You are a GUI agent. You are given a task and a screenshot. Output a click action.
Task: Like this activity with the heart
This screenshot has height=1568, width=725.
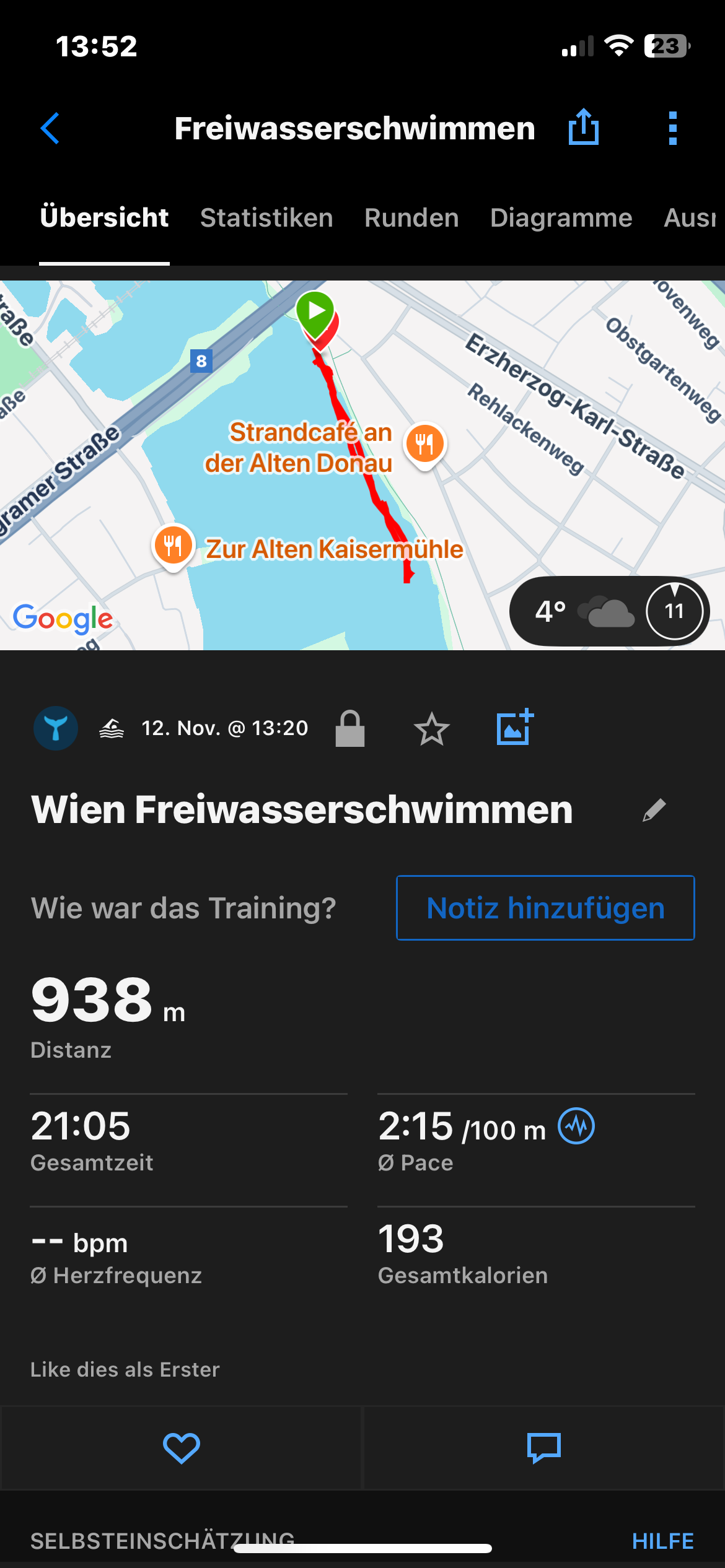coord(181,1448)
